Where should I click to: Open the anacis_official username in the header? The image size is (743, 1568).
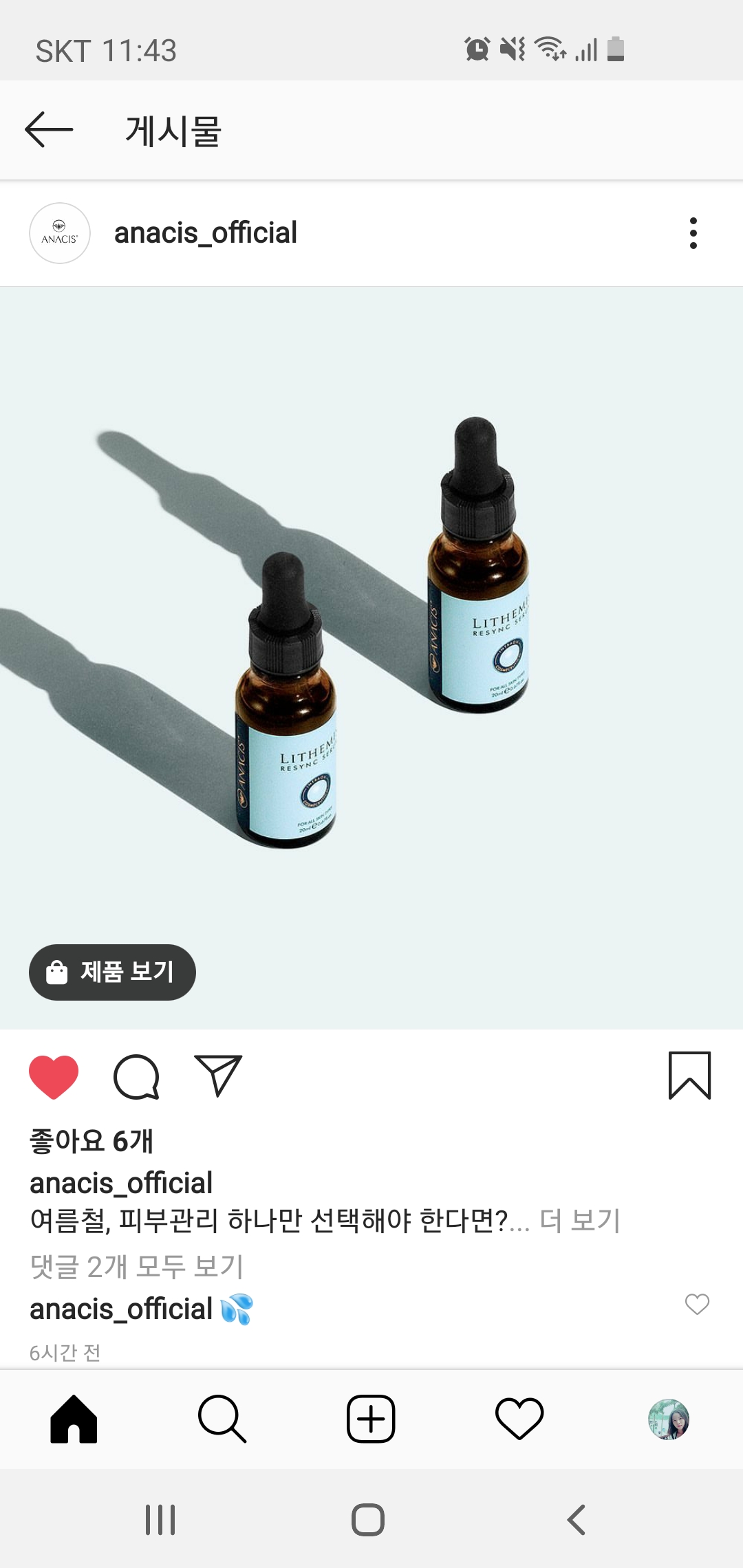coord(206,233)
